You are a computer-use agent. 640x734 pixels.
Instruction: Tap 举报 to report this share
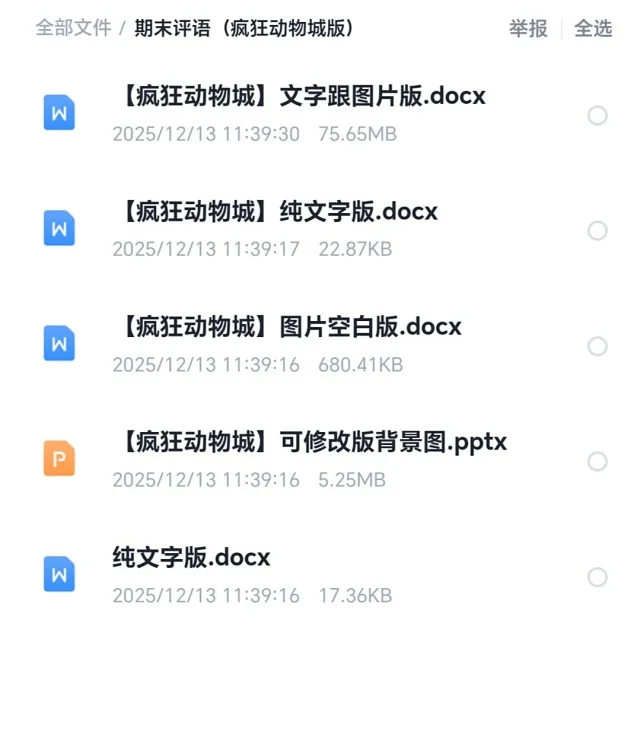point(528,29)
